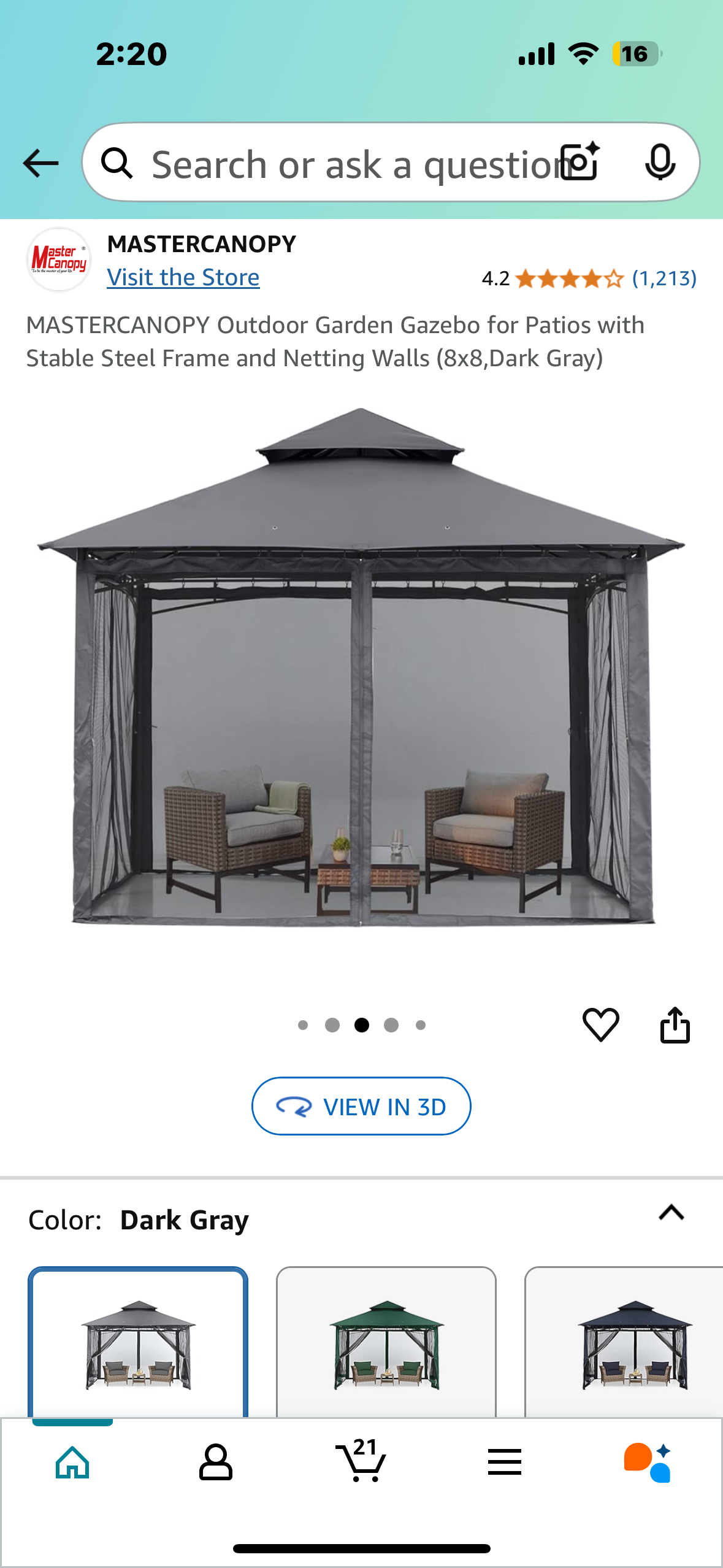723x1568 pixels.
Task: Choose the Dark Gray gazebo swatch
Action: click(x=138, y=1343)
